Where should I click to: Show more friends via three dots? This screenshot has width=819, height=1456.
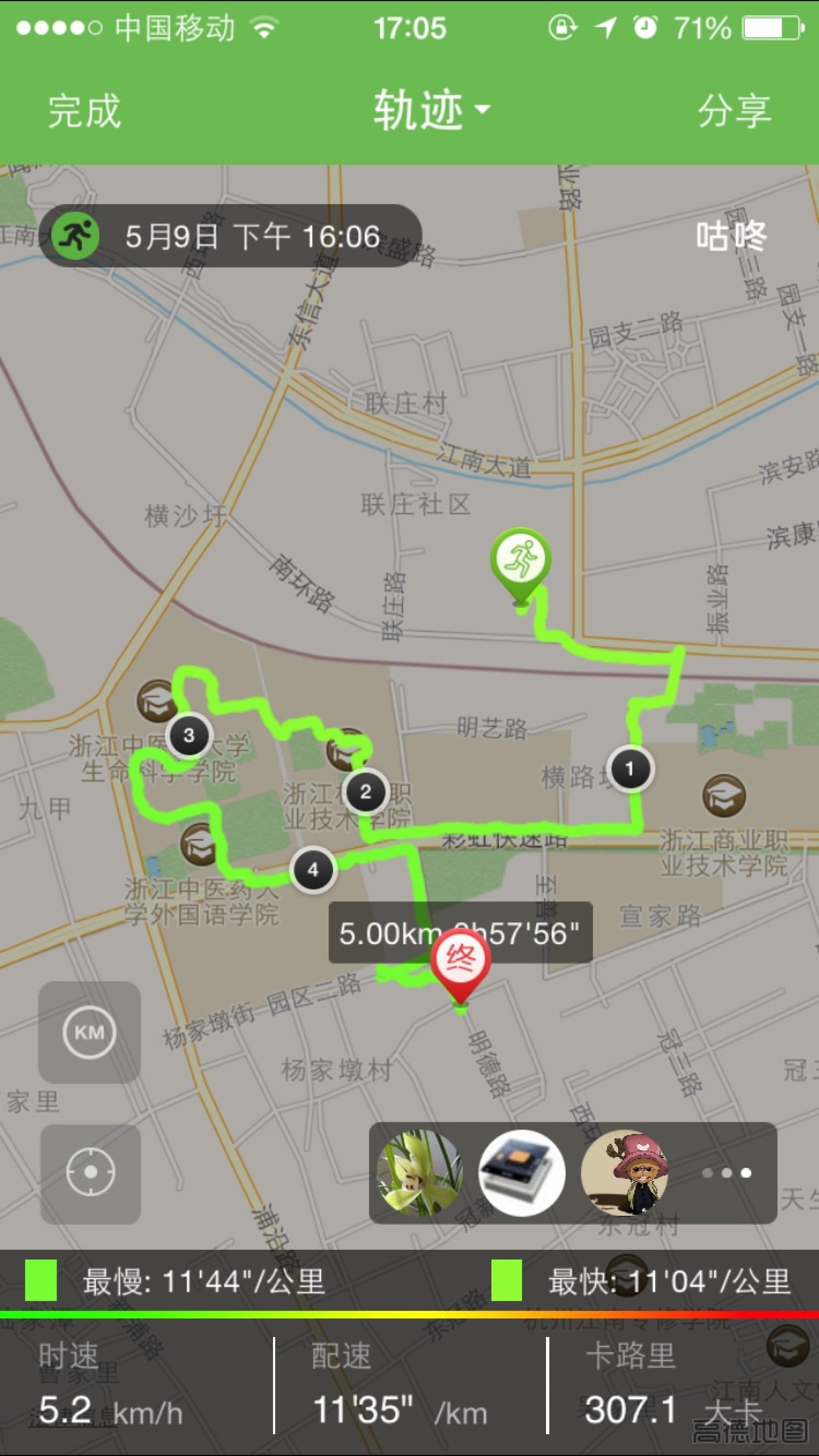pos(726,1173)
